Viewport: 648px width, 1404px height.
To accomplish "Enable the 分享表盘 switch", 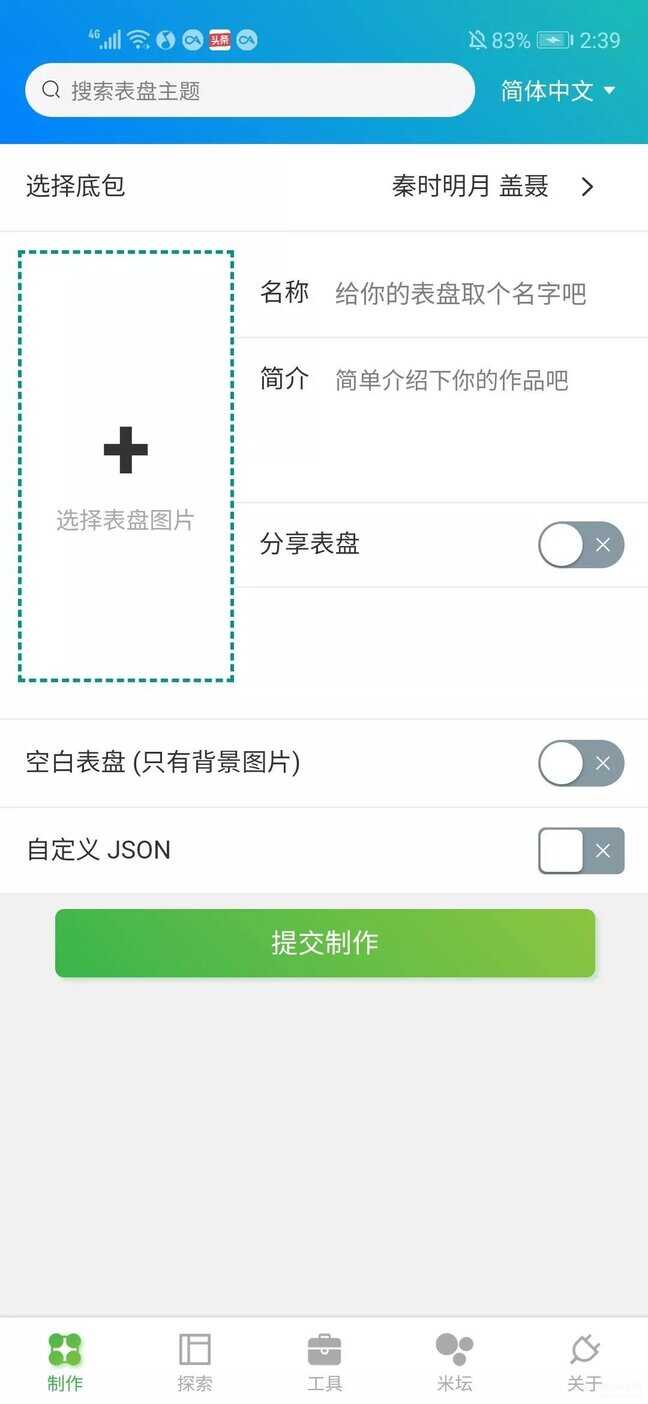I will point(581,545).
